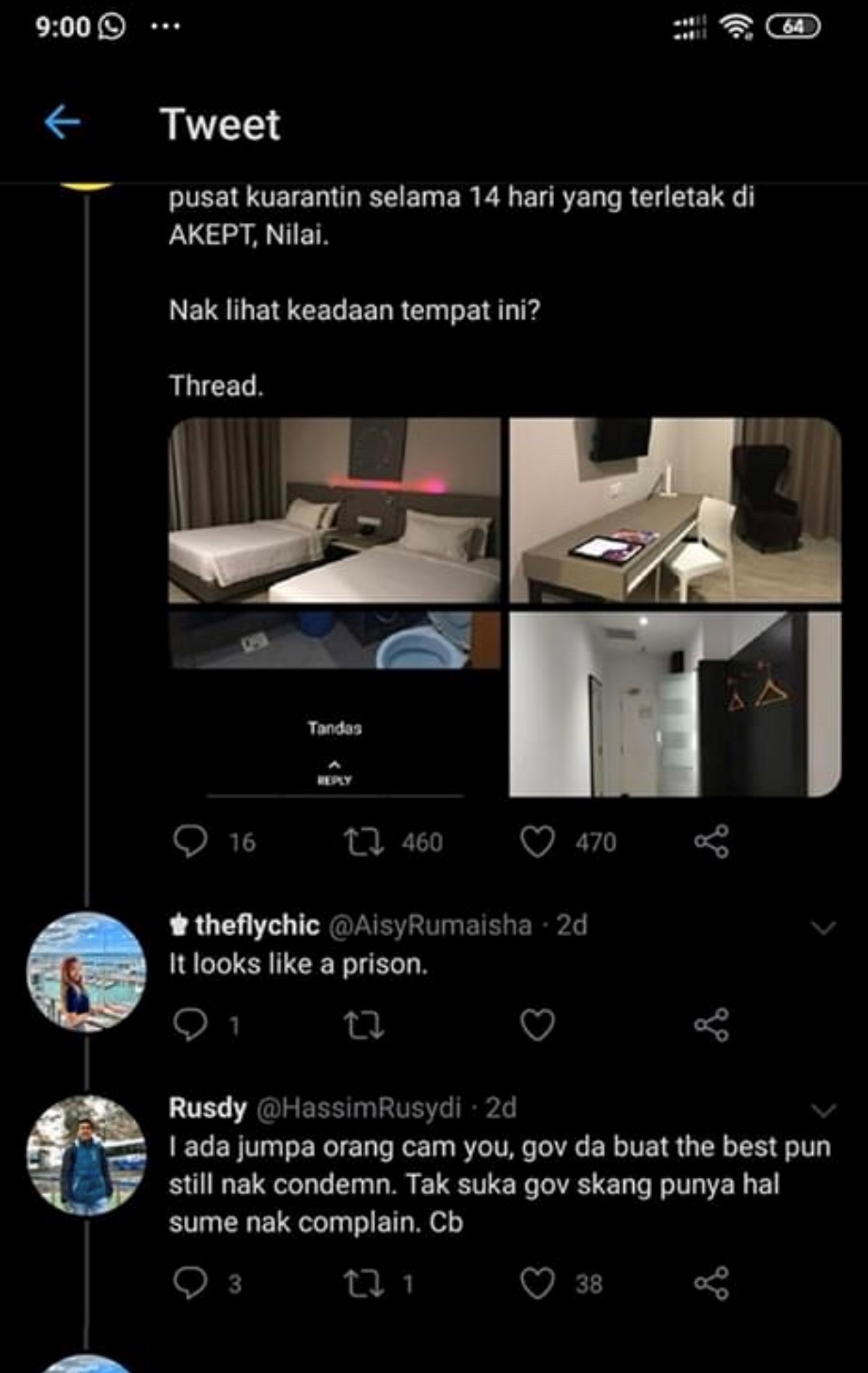This screenshot has height=1373, width=868.
Task: Open Rusdy's profile picture
Action: coord(87,1155)
